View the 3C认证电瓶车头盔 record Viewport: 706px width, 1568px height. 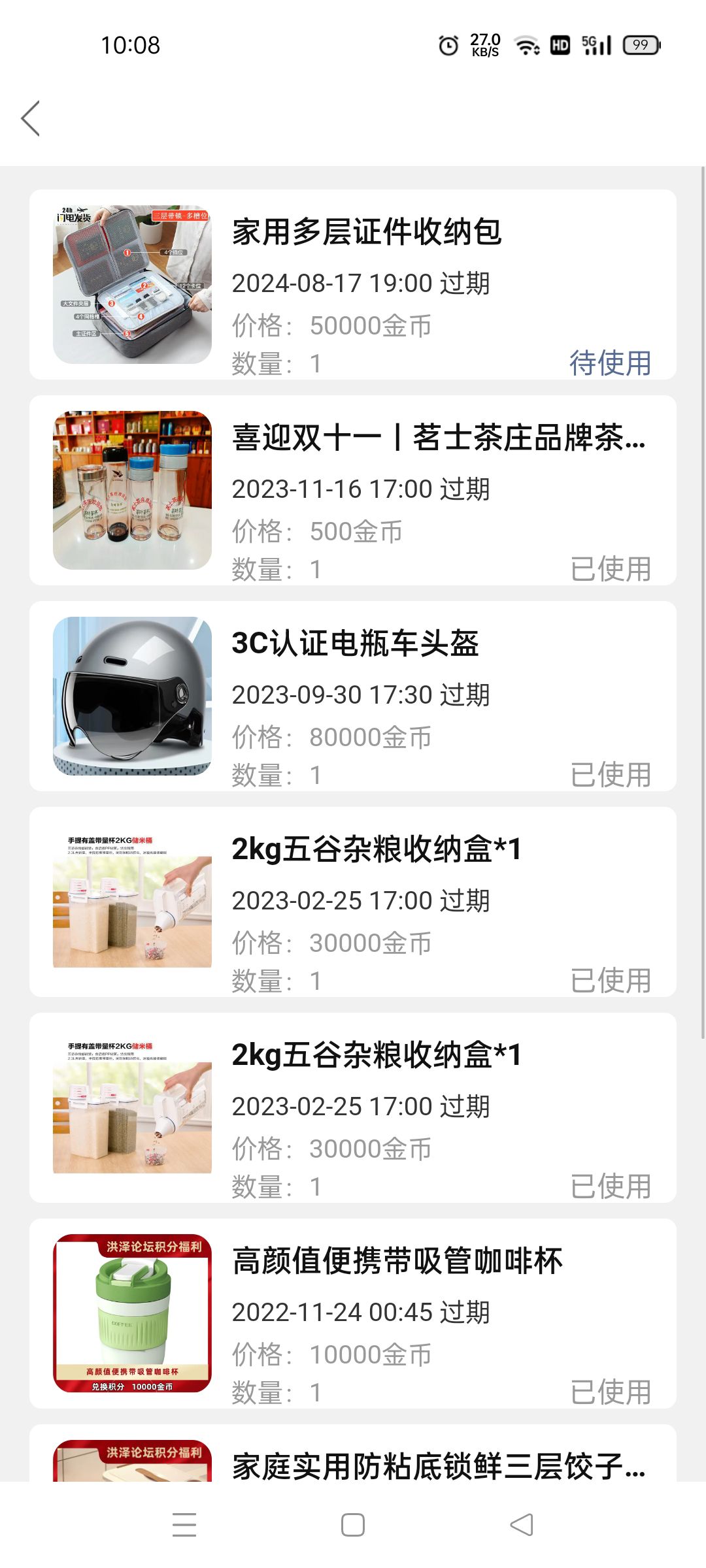(x=353, y=696)
